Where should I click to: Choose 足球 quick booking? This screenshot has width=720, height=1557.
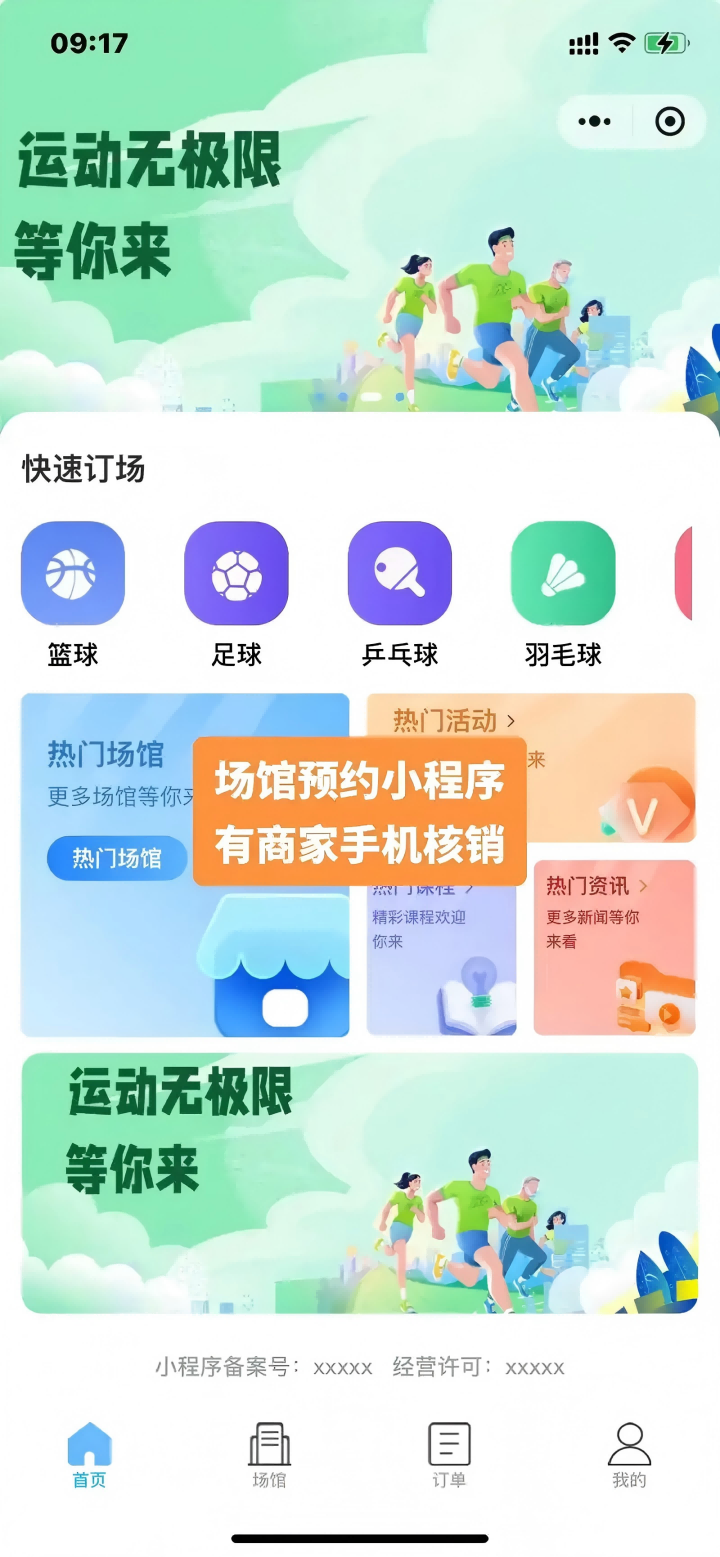coord(236,574)
